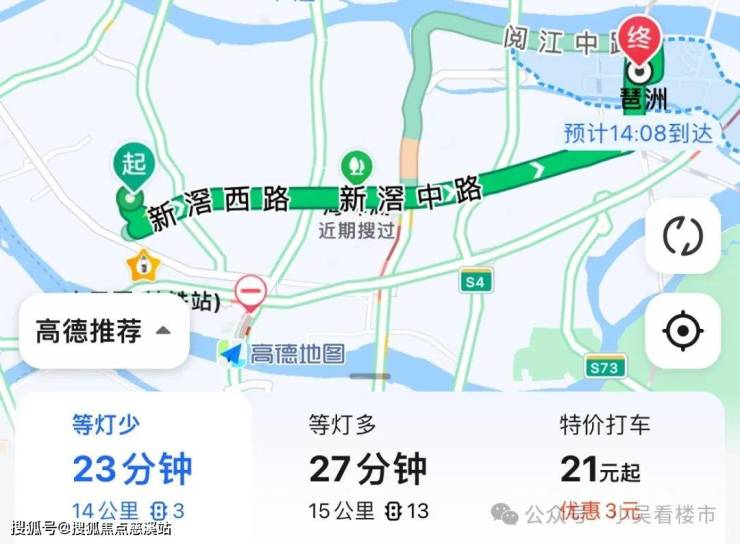The image size is (740, 544).
Task: Refresh the route with circular arrows icon
Action: [x=682, y=236]
